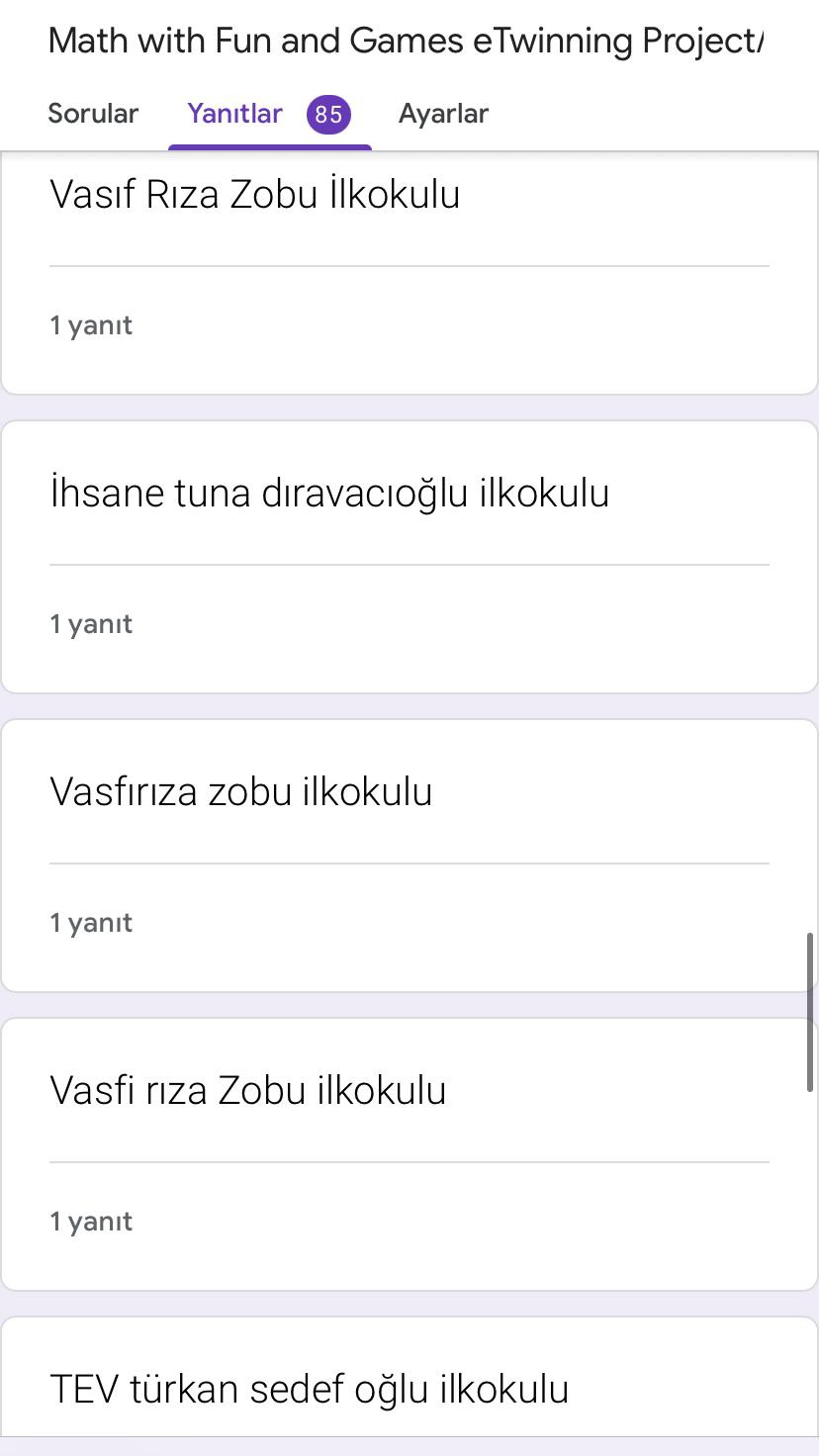
Task: Switch to the Sorular tab
Action: tap(92, 113)
